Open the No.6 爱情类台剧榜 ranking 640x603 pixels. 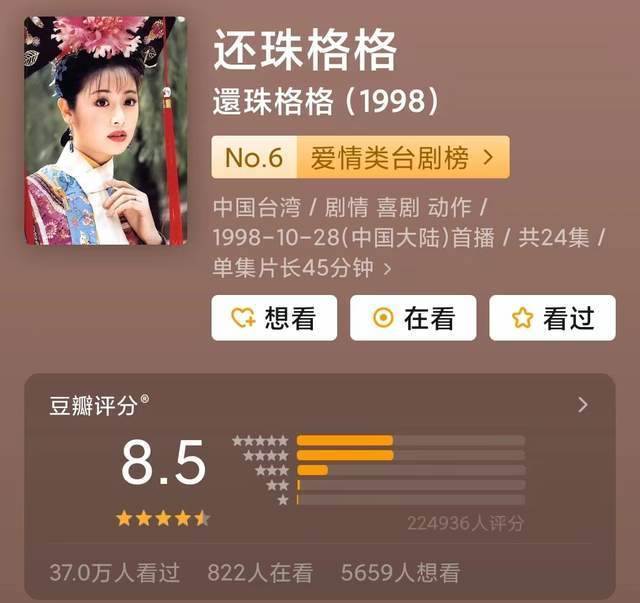pyautogui.click(x=360, y=157)
